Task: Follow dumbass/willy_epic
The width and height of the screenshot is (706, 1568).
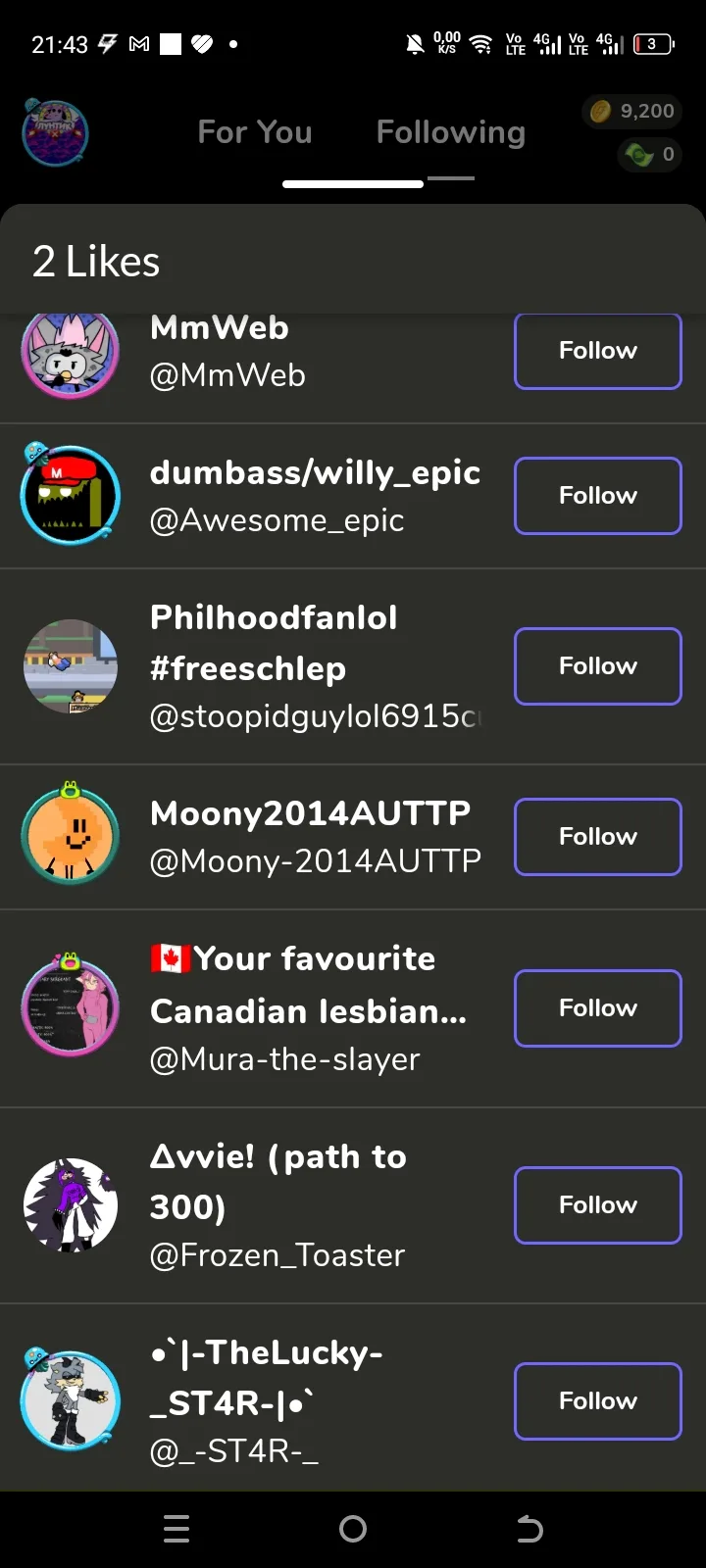Action: (597, 496)
